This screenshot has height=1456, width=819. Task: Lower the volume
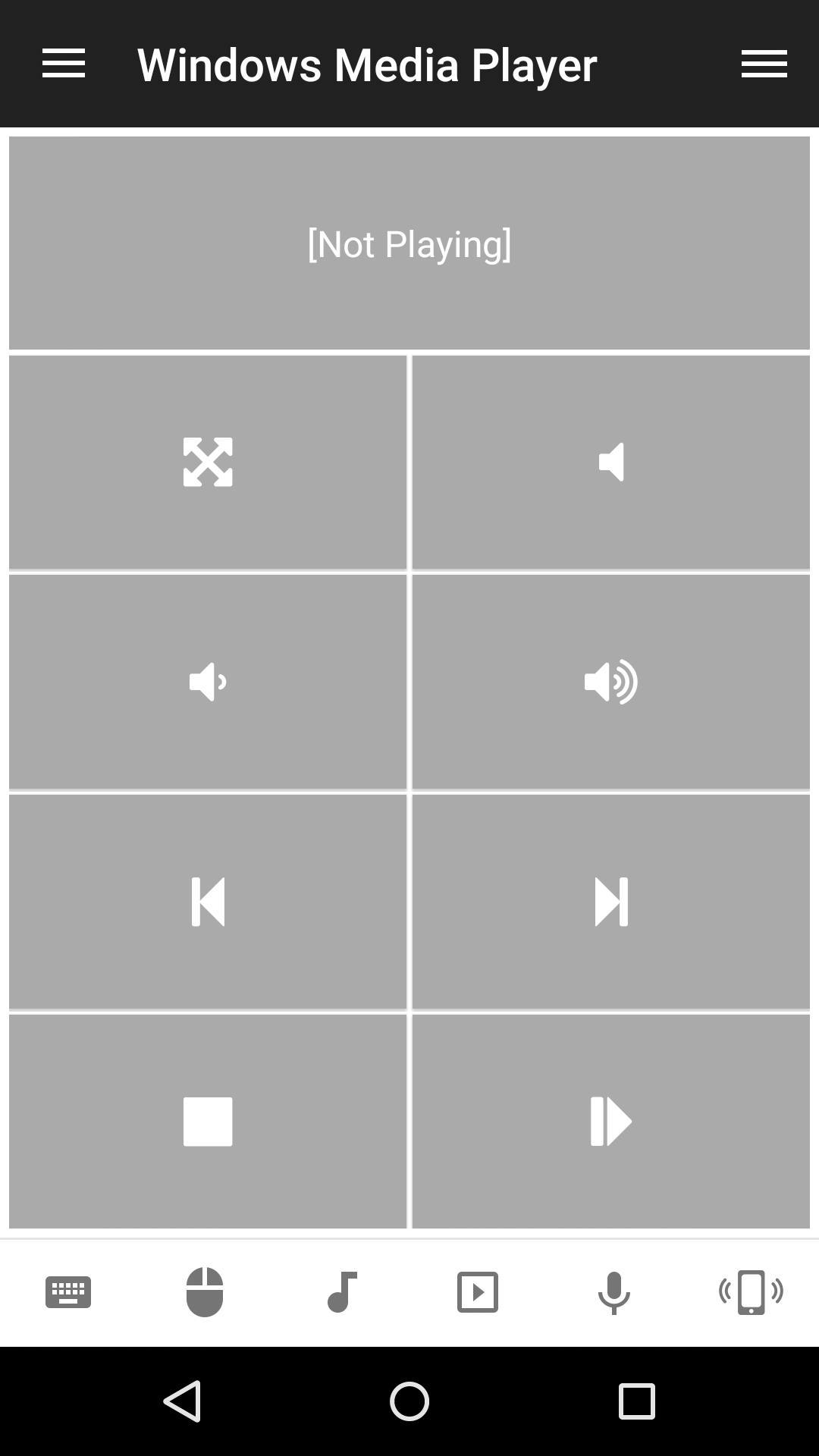coord(208,682)
